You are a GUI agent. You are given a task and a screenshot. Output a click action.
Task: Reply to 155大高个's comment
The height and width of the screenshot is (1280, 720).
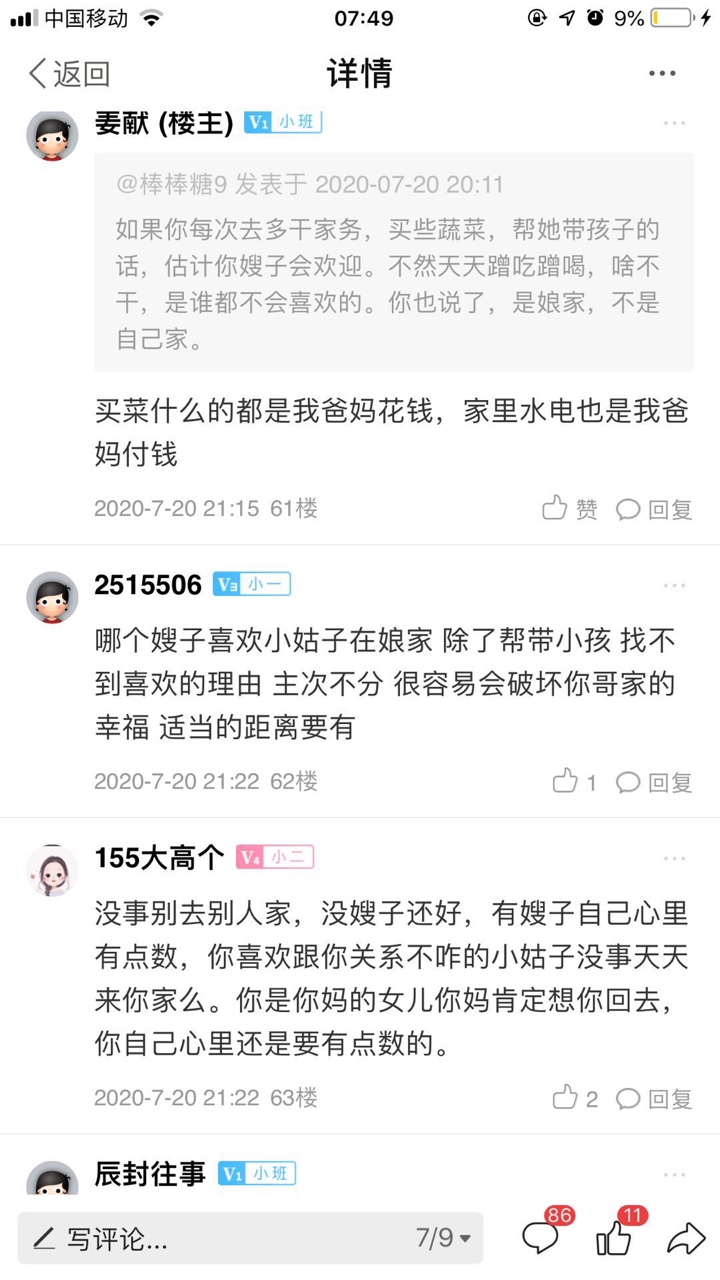655,1098
